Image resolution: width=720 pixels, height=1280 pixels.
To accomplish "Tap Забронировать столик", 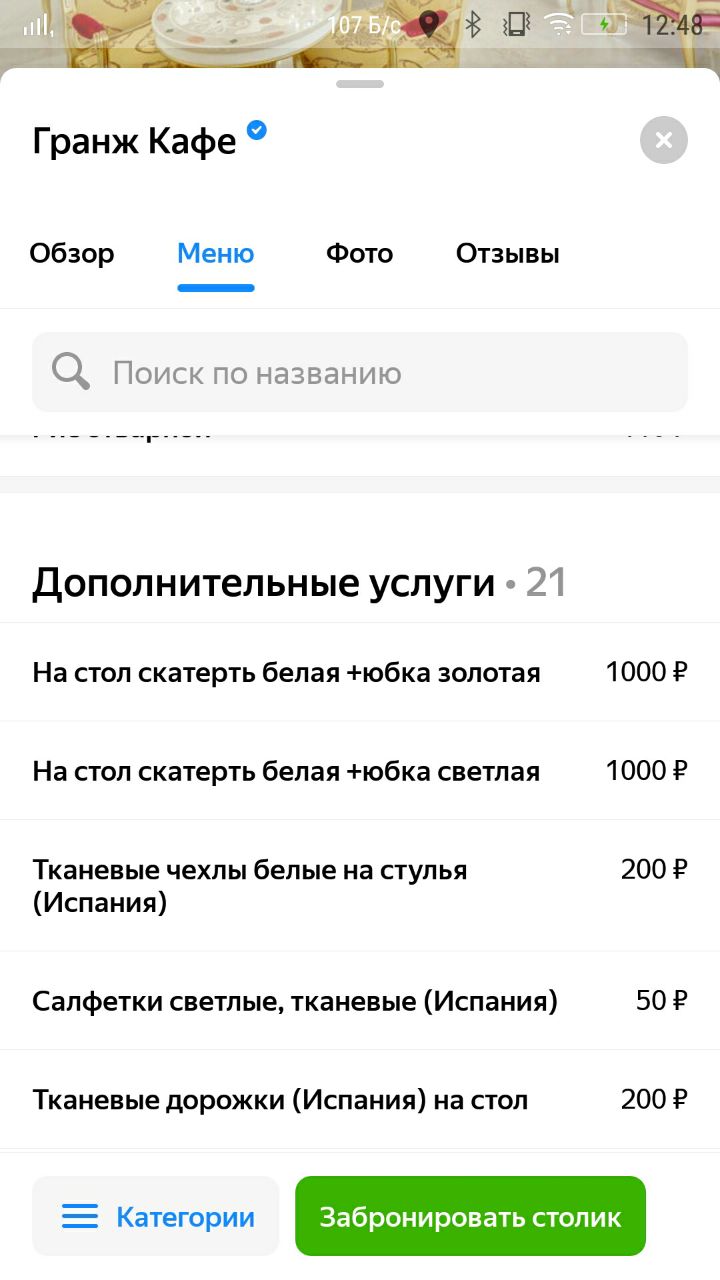I will (x=470, y=1216).
